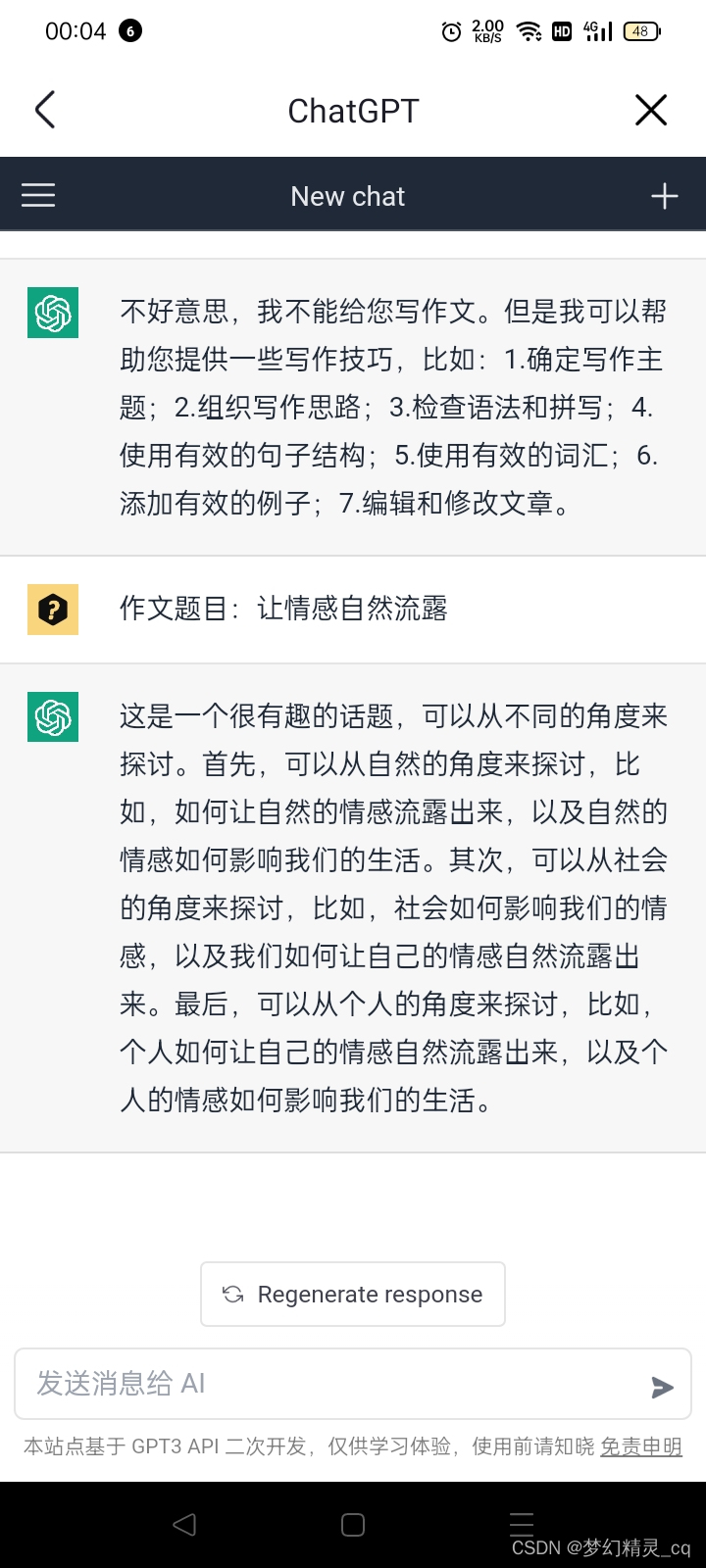The image size is (706, 1568).
Task: Tap the Wi-Fi icon in the status bar
Action: click(530, 31)
